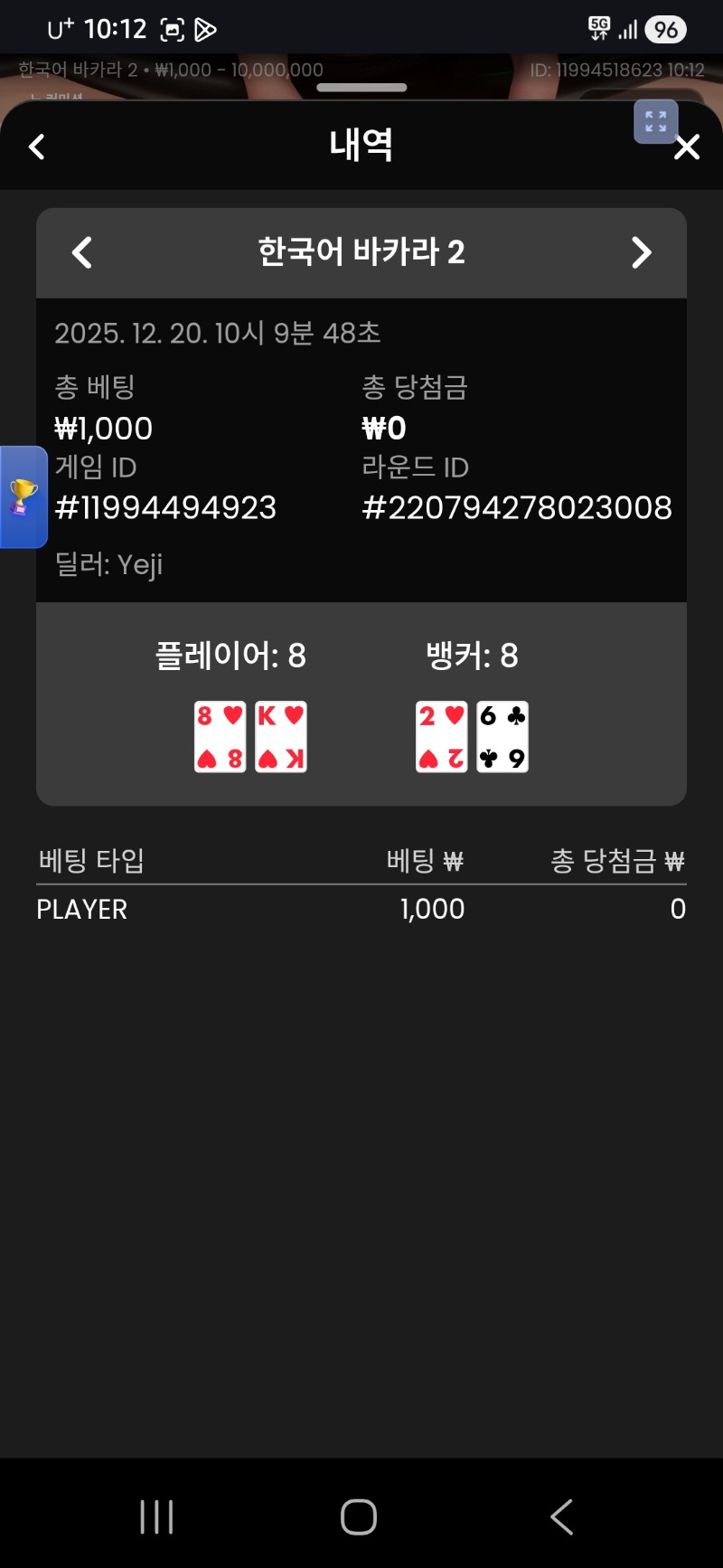Viewport: 723px width, 1568px height.
Task: Open recent apps from navigation bar
Action: point(156,1516)
